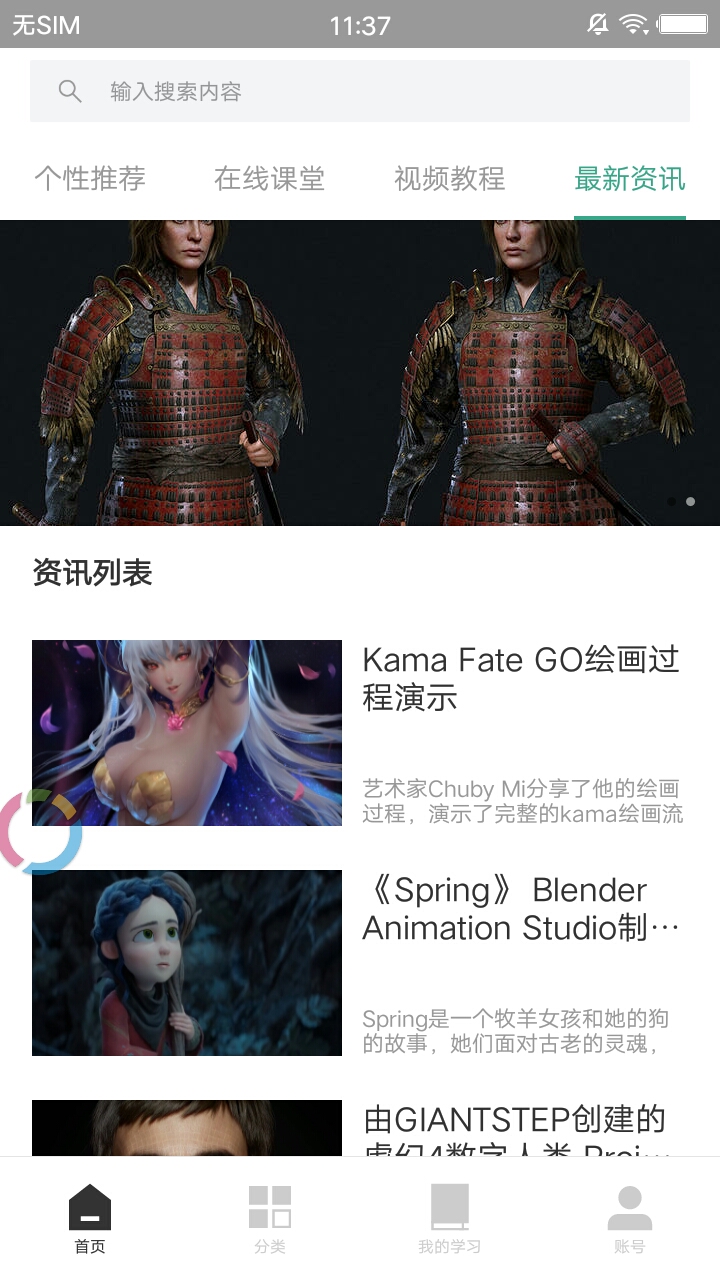The width and height of the screenshot is (720, 1280).
Task: Open the 账号 bottom tab
Action: pos(629,1218)
